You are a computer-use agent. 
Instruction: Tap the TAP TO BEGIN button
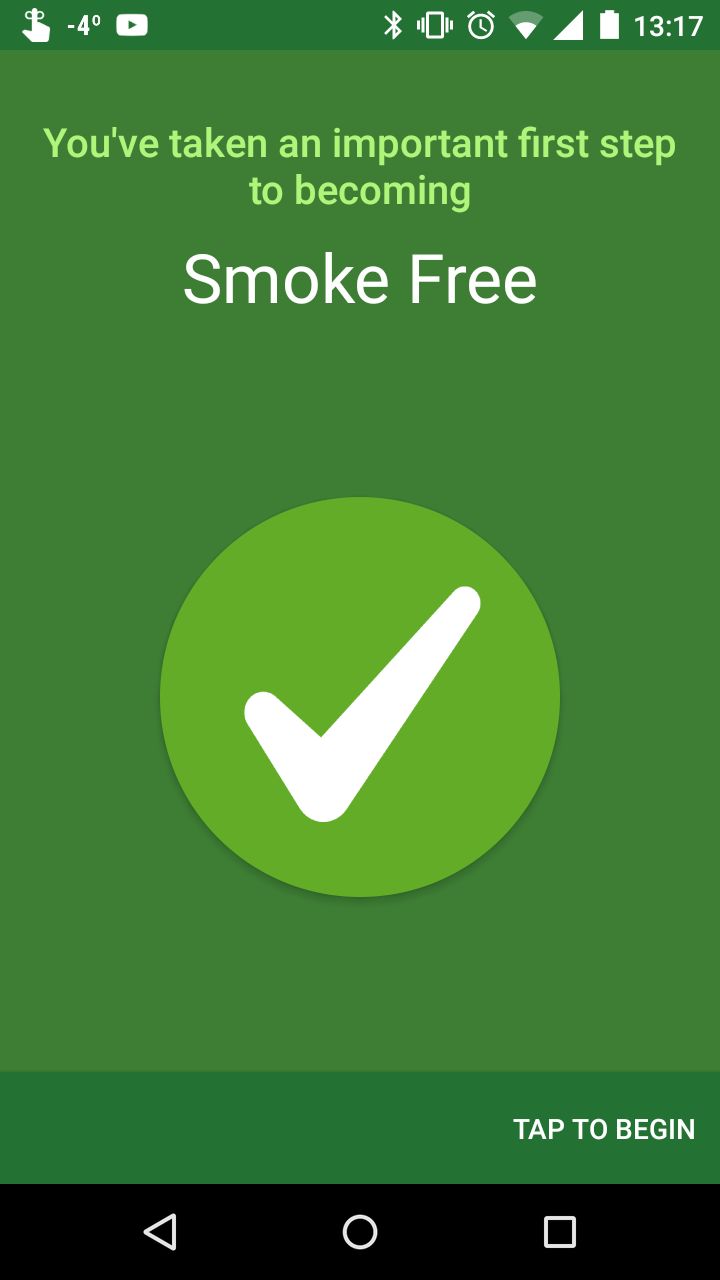pyautogui.click(x=604, y=1129)
